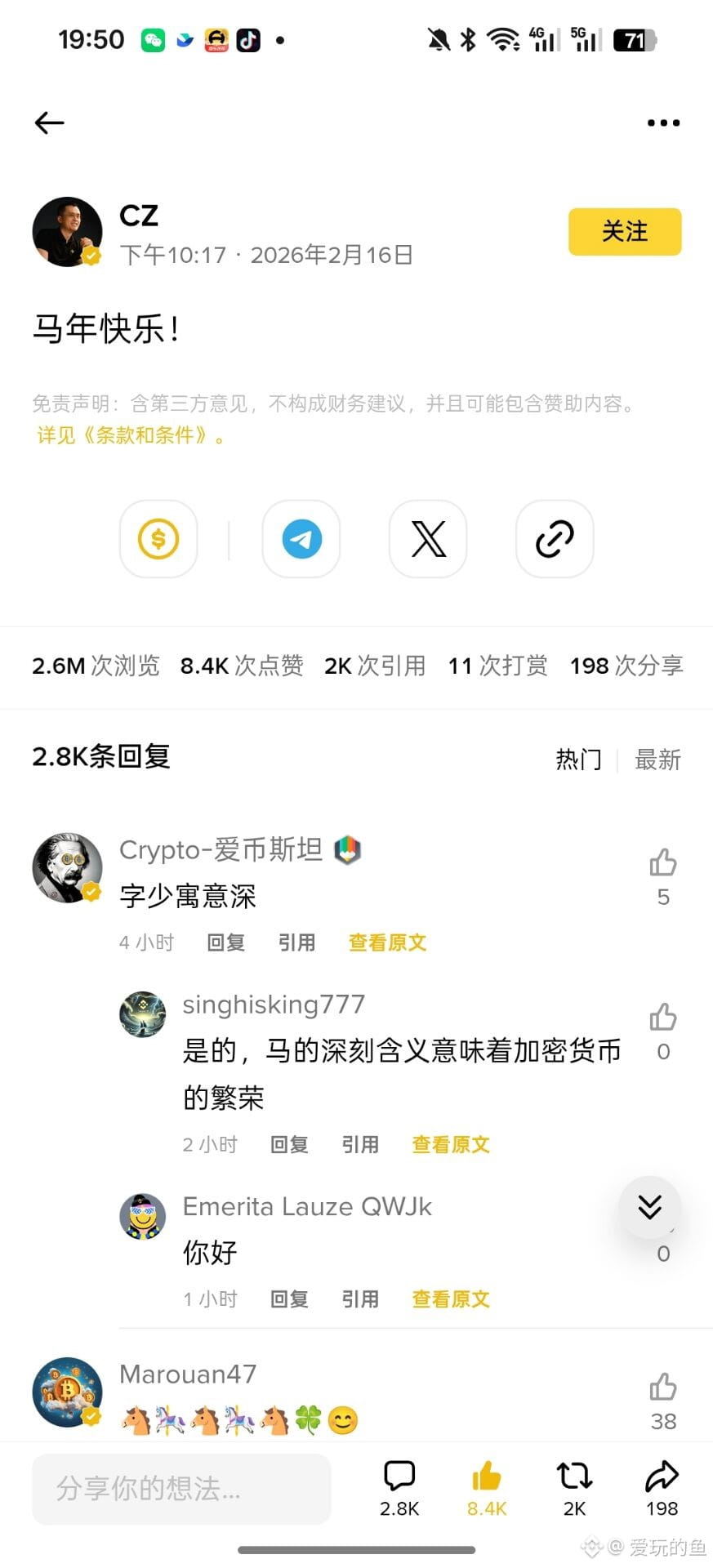
Task: Reply to singhisking777's comment
Action: (289, 1144)
